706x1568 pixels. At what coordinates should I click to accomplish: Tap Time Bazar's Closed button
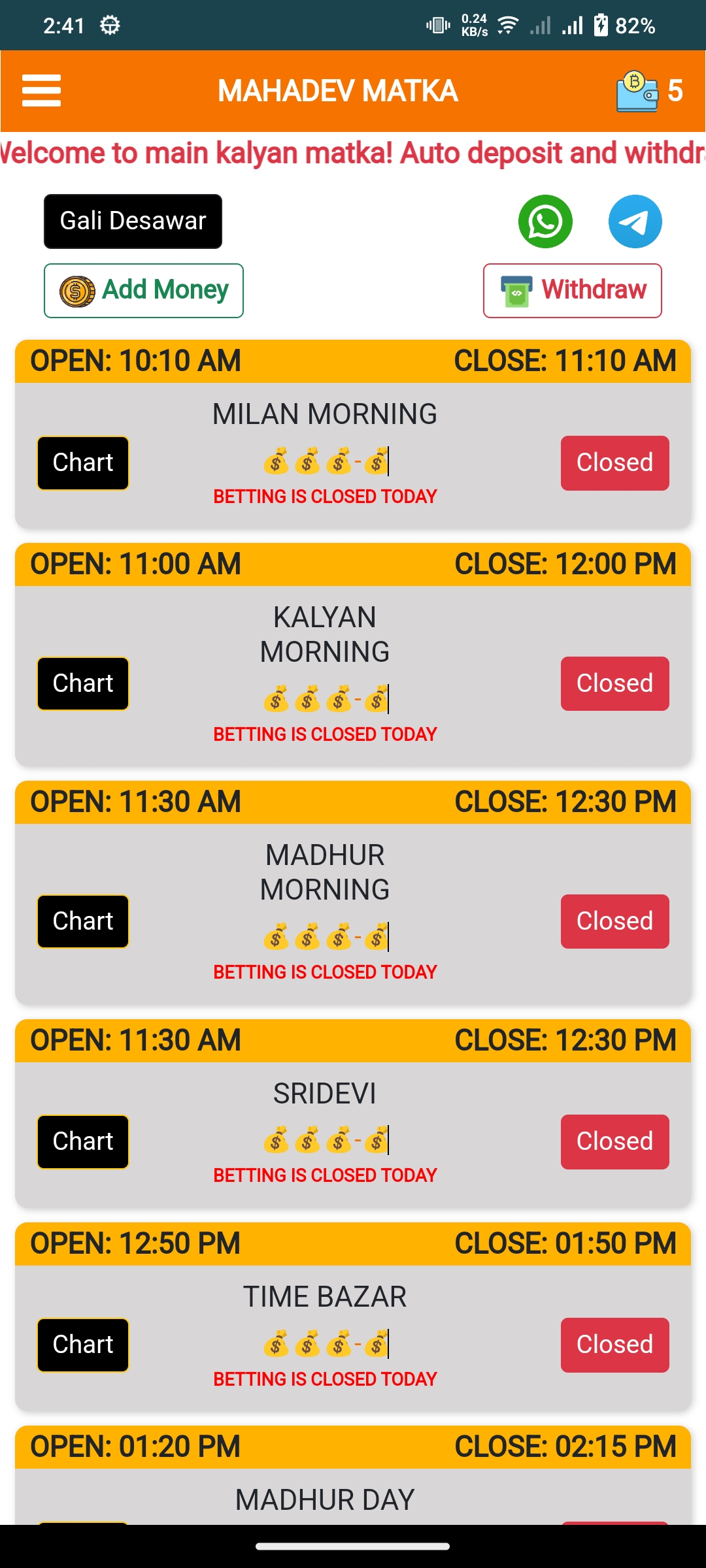614,1345
